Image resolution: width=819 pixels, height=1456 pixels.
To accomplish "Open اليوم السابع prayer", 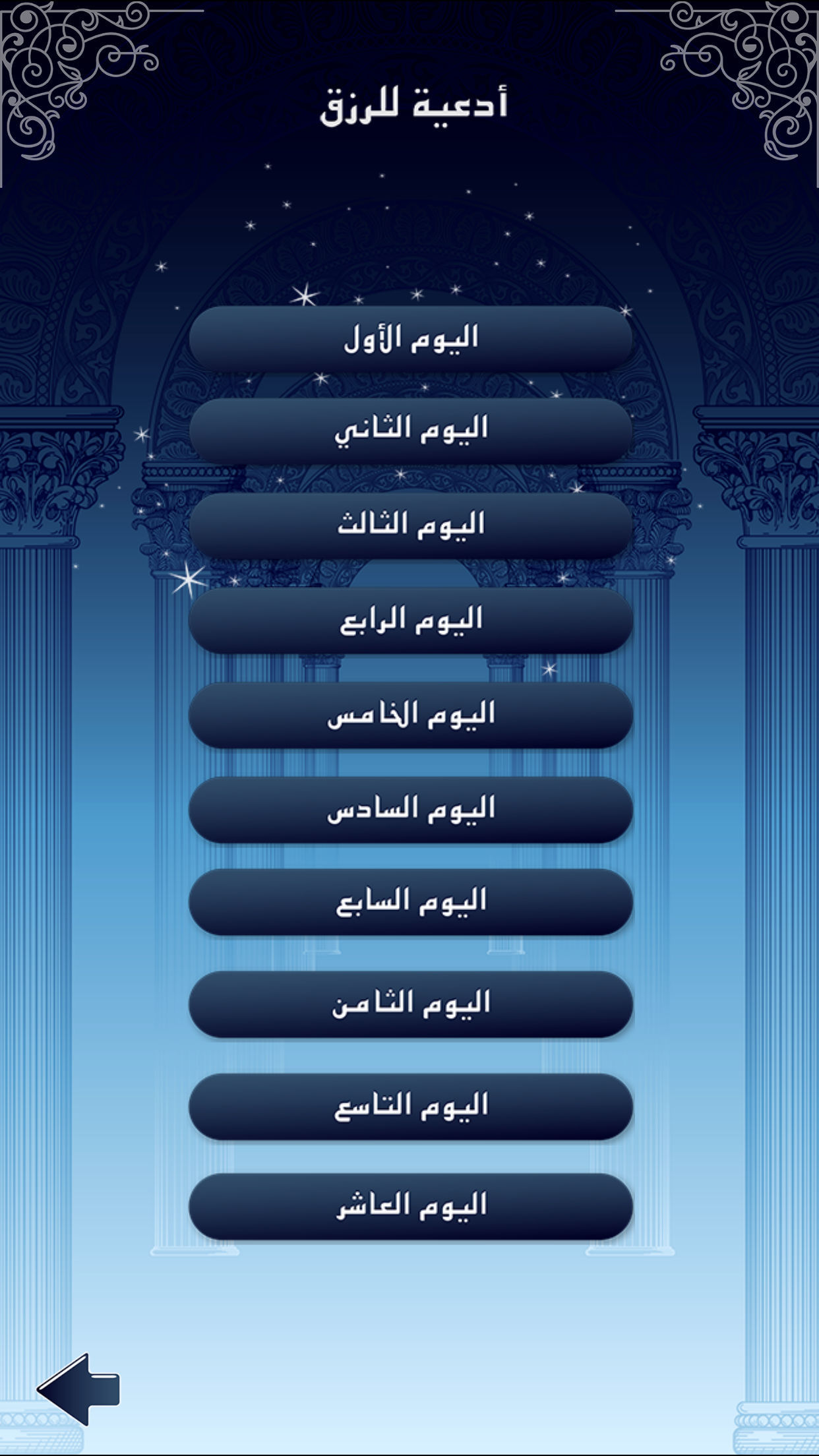I will [410, 901].
